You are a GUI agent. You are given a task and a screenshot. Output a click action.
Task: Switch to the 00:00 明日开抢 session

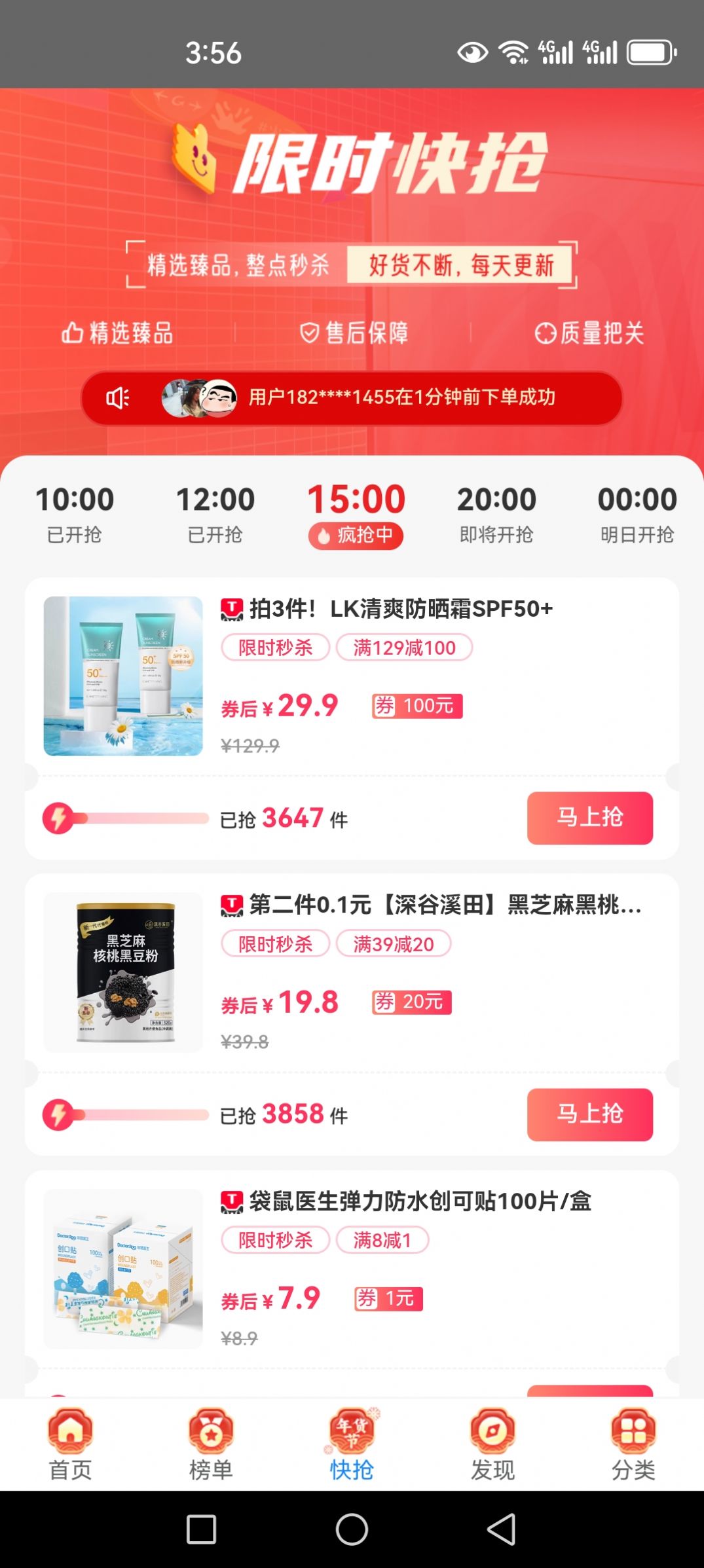633,514
